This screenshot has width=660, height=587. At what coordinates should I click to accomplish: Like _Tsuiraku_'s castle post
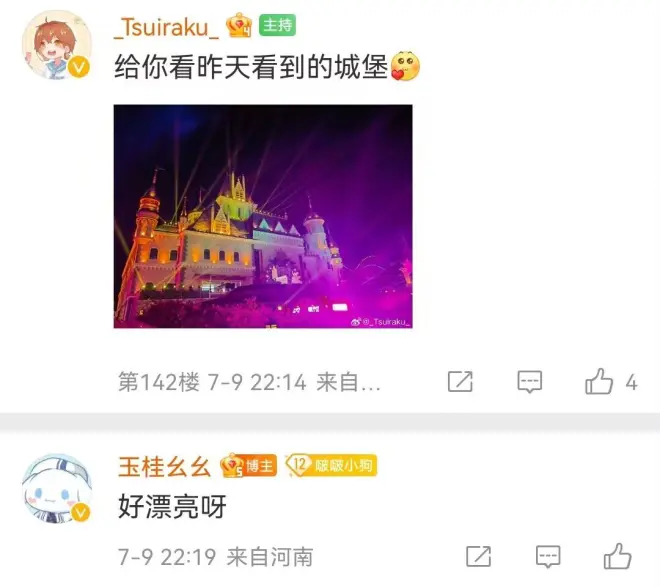tap(600, 382)
